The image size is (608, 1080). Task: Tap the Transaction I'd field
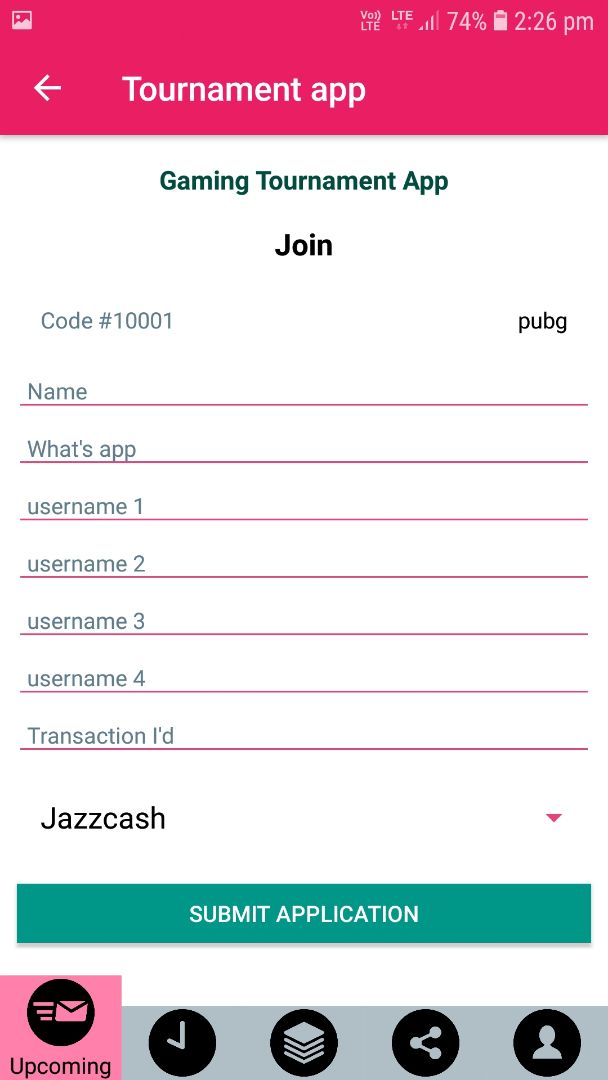click(303, 736)
